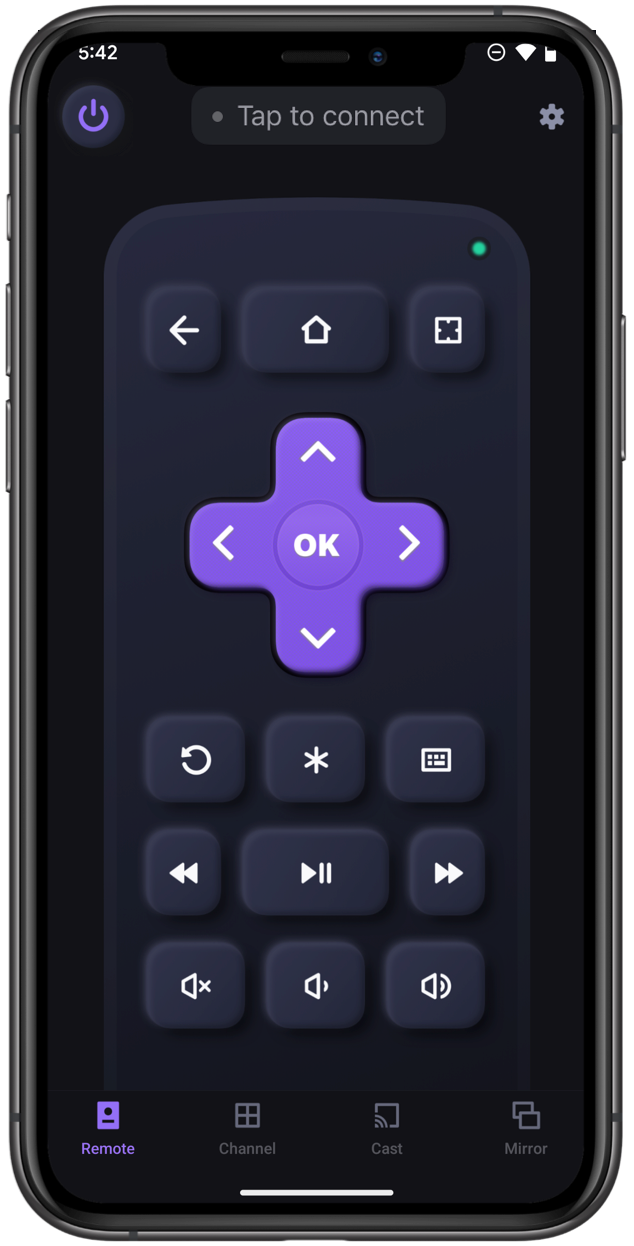Tap the purple power button
Viewport: 634px width, 1246px height.
(x=93, y=116)
